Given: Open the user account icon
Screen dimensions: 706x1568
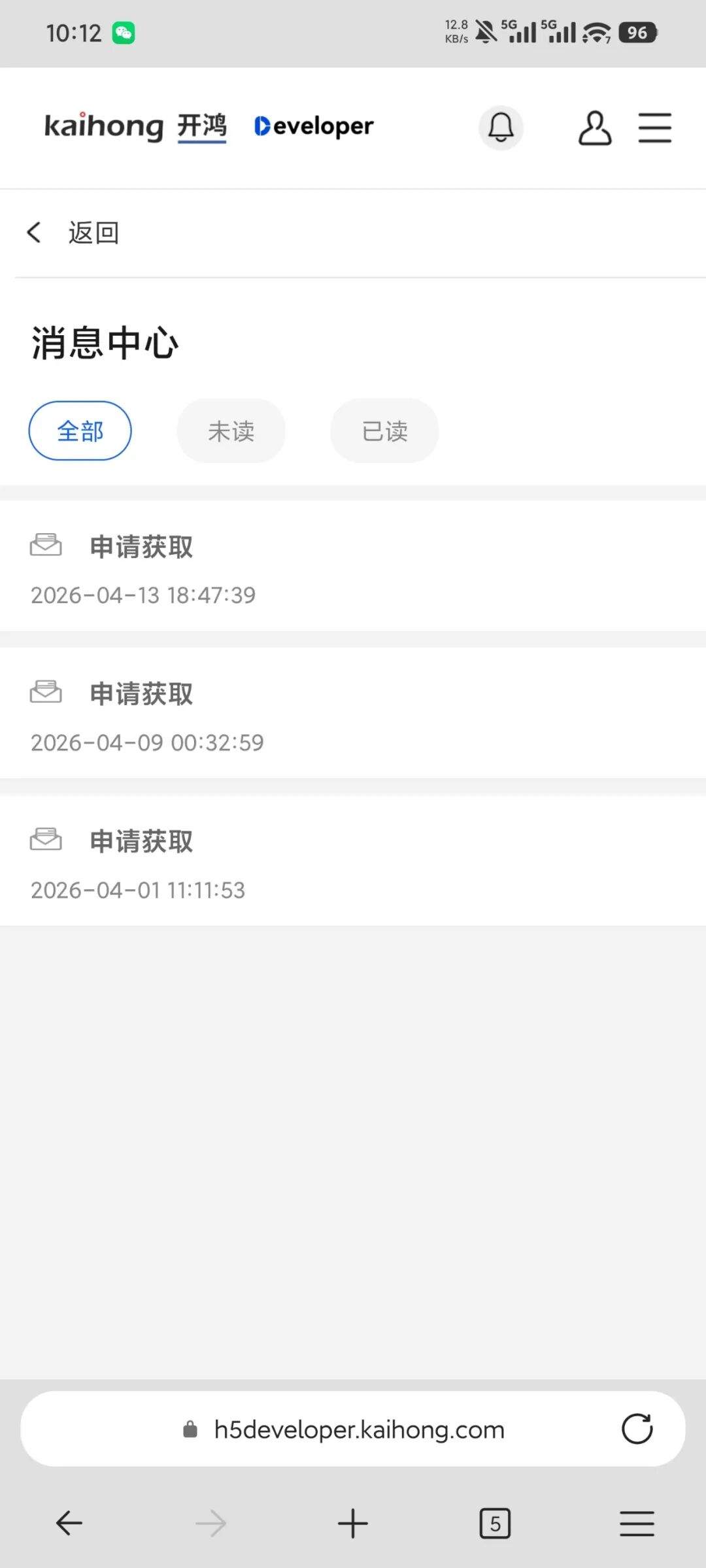Looking at the screenshot, I should tap(594, 127).
